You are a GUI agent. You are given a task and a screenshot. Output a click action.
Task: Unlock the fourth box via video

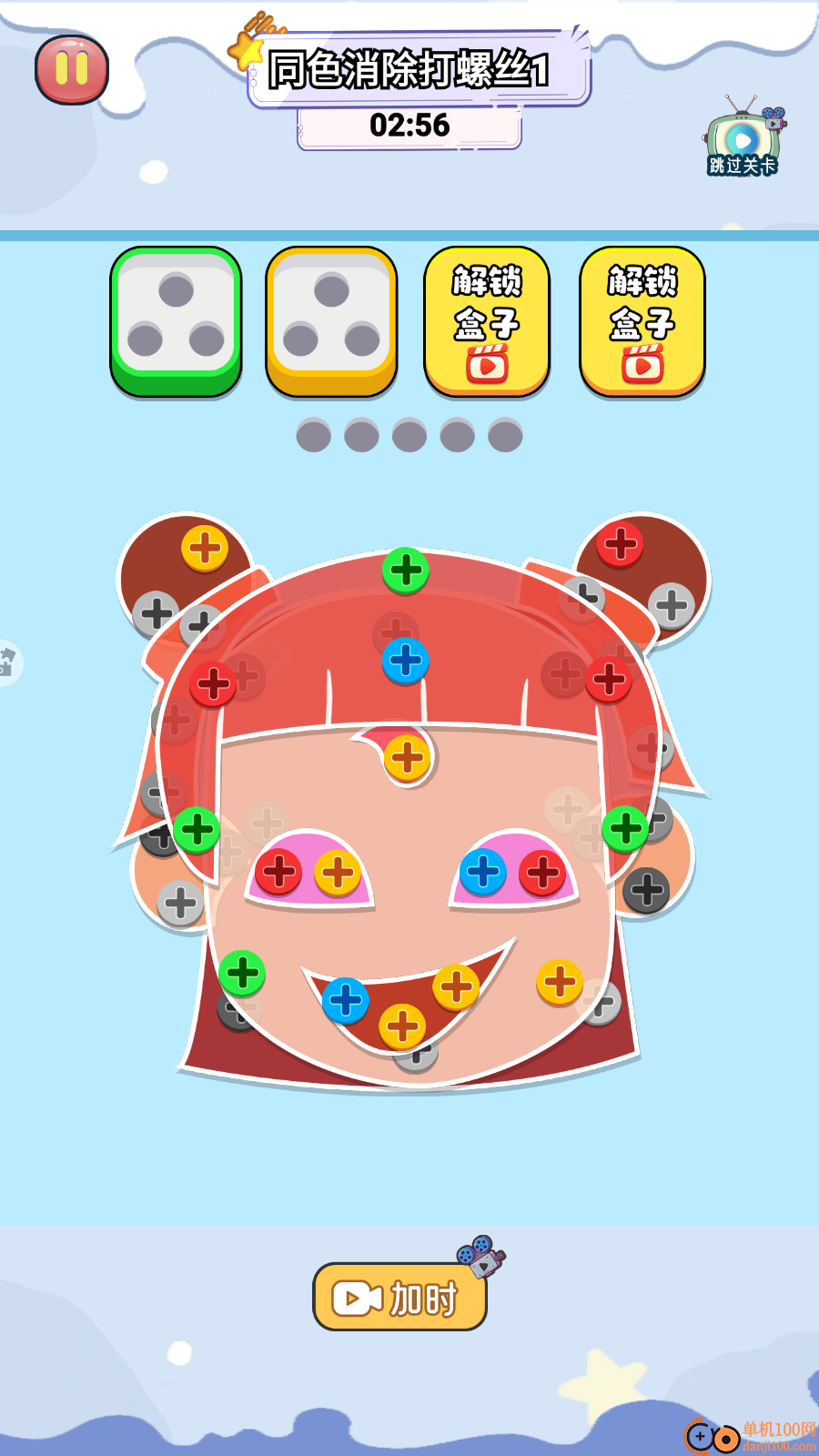[642, 322]
